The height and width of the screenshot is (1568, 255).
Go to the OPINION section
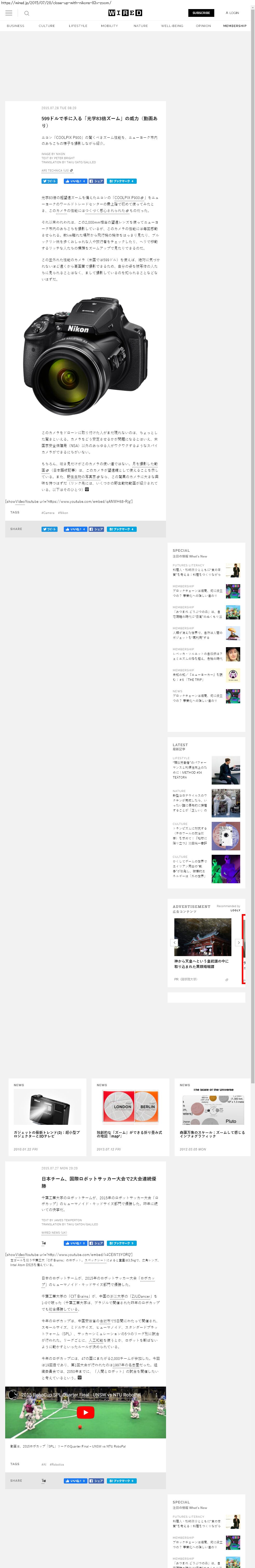tap(203, 26)
